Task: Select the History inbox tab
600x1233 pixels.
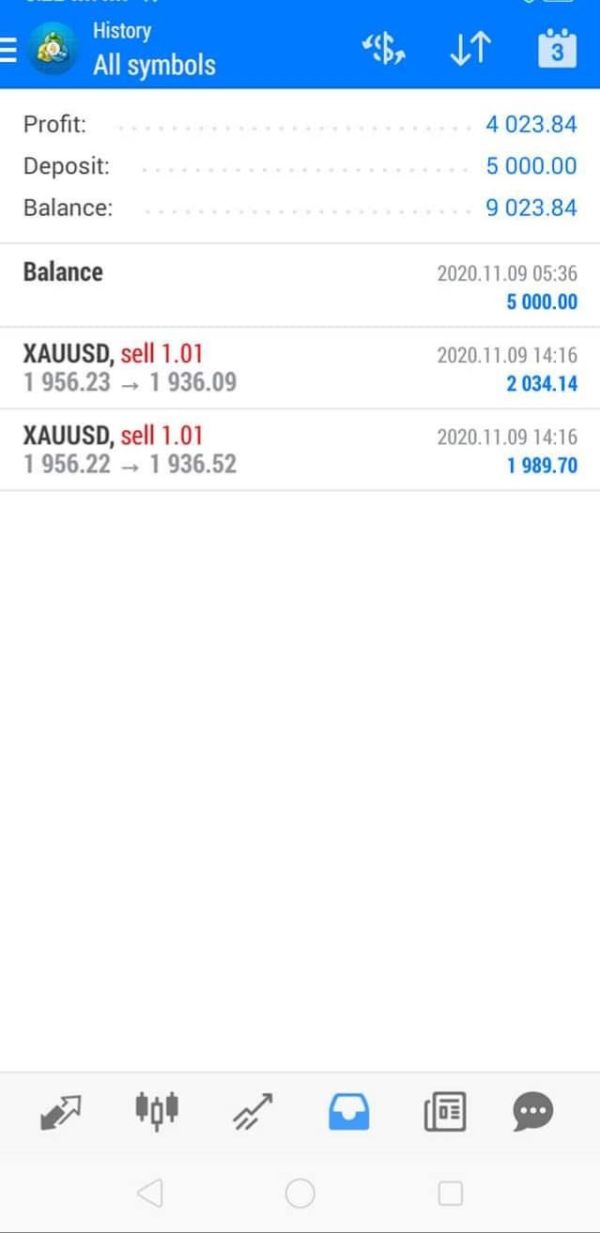Action: tap(349, 1111)
